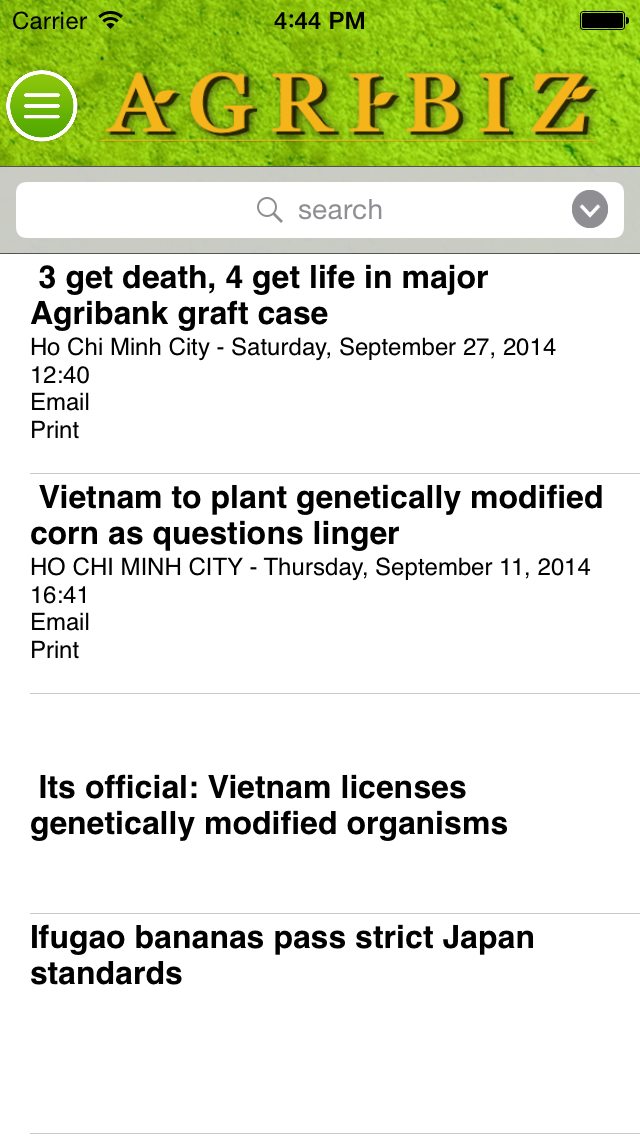
Task: Open the hamburger drawer menu
Action: [x=41, y=106]
